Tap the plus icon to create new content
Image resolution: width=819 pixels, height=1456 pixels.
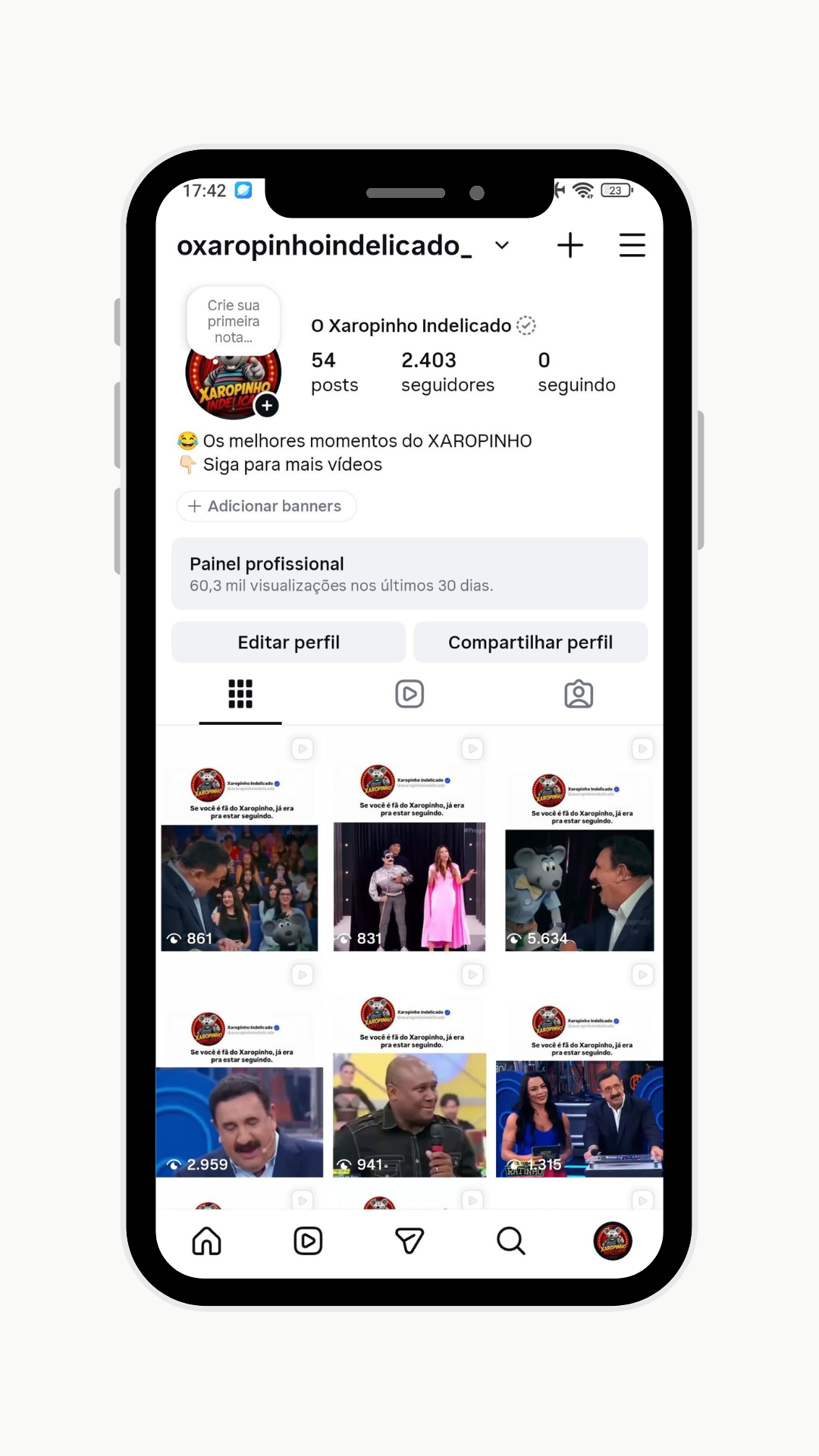[x=570, y=245]
